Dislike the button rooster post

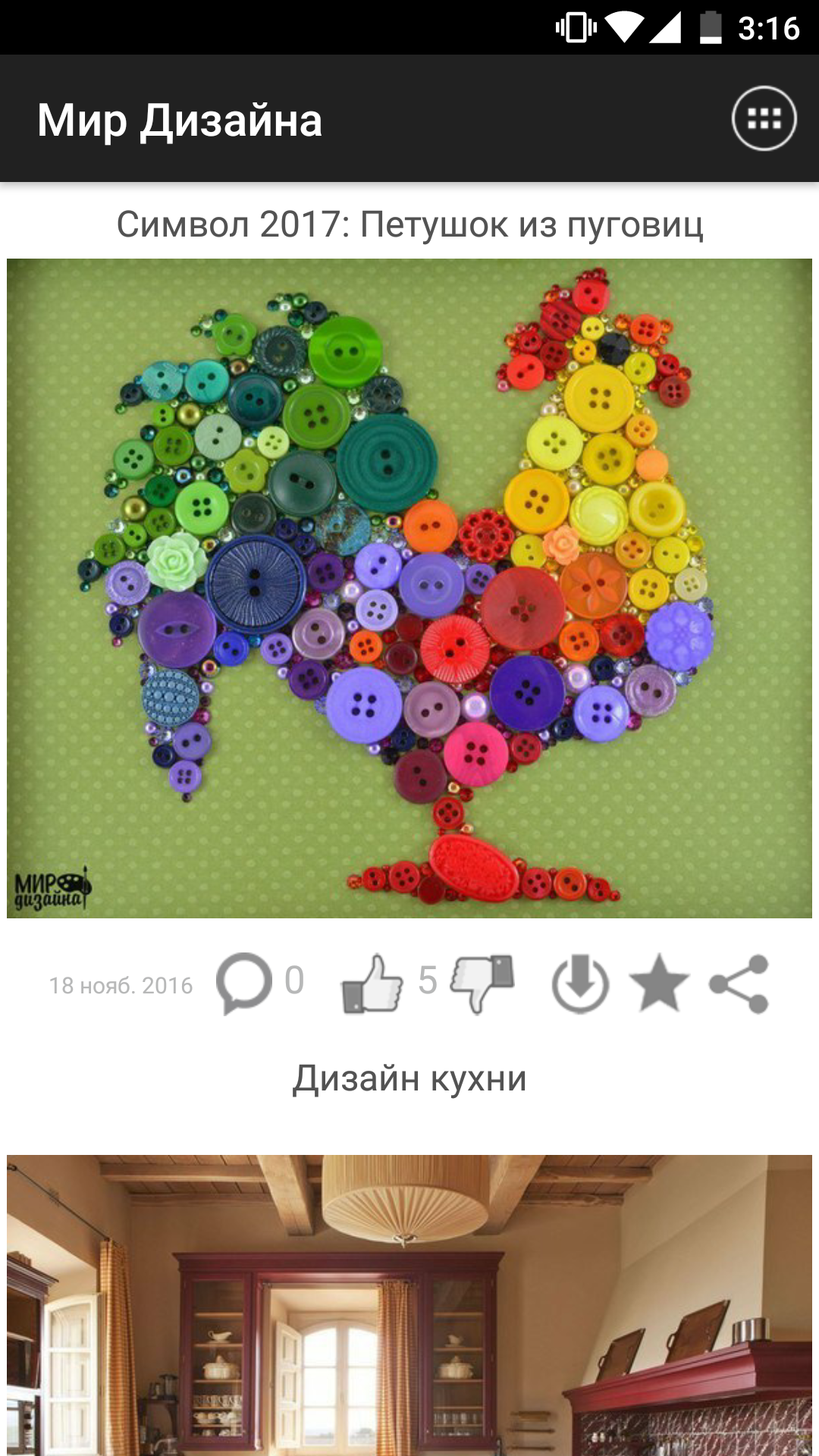coord(482,984)
